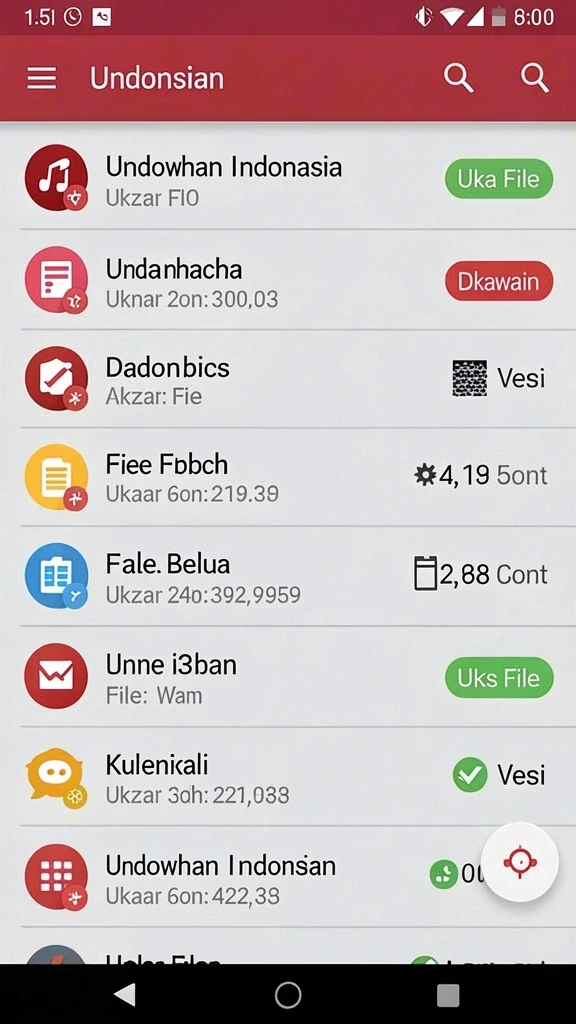Open the Undanhacha list item
This screenshot has width=576, height=1024.
point(288,280)
